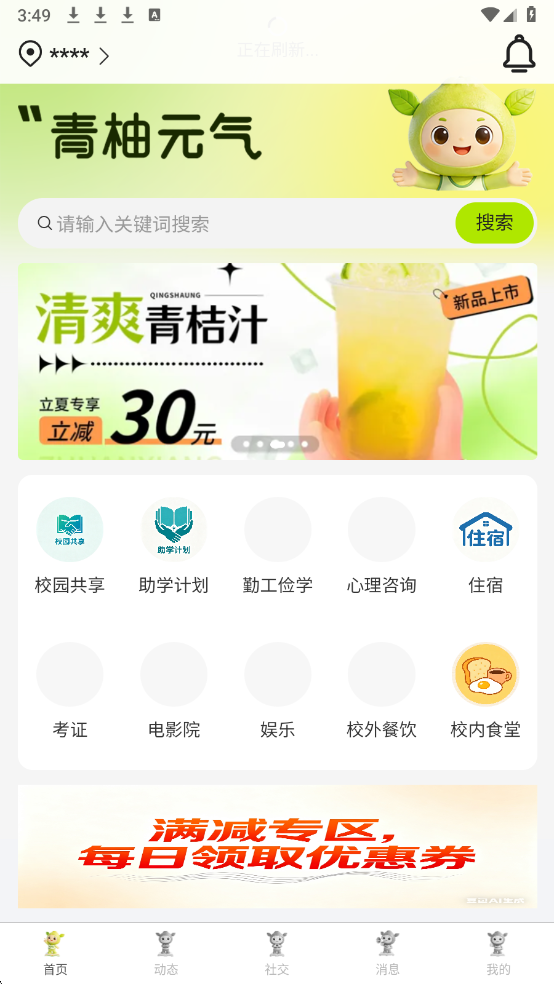The width and height of the screenshot is (554, 984).
Task: Open the notifications bell
Action: coord(519,54)
